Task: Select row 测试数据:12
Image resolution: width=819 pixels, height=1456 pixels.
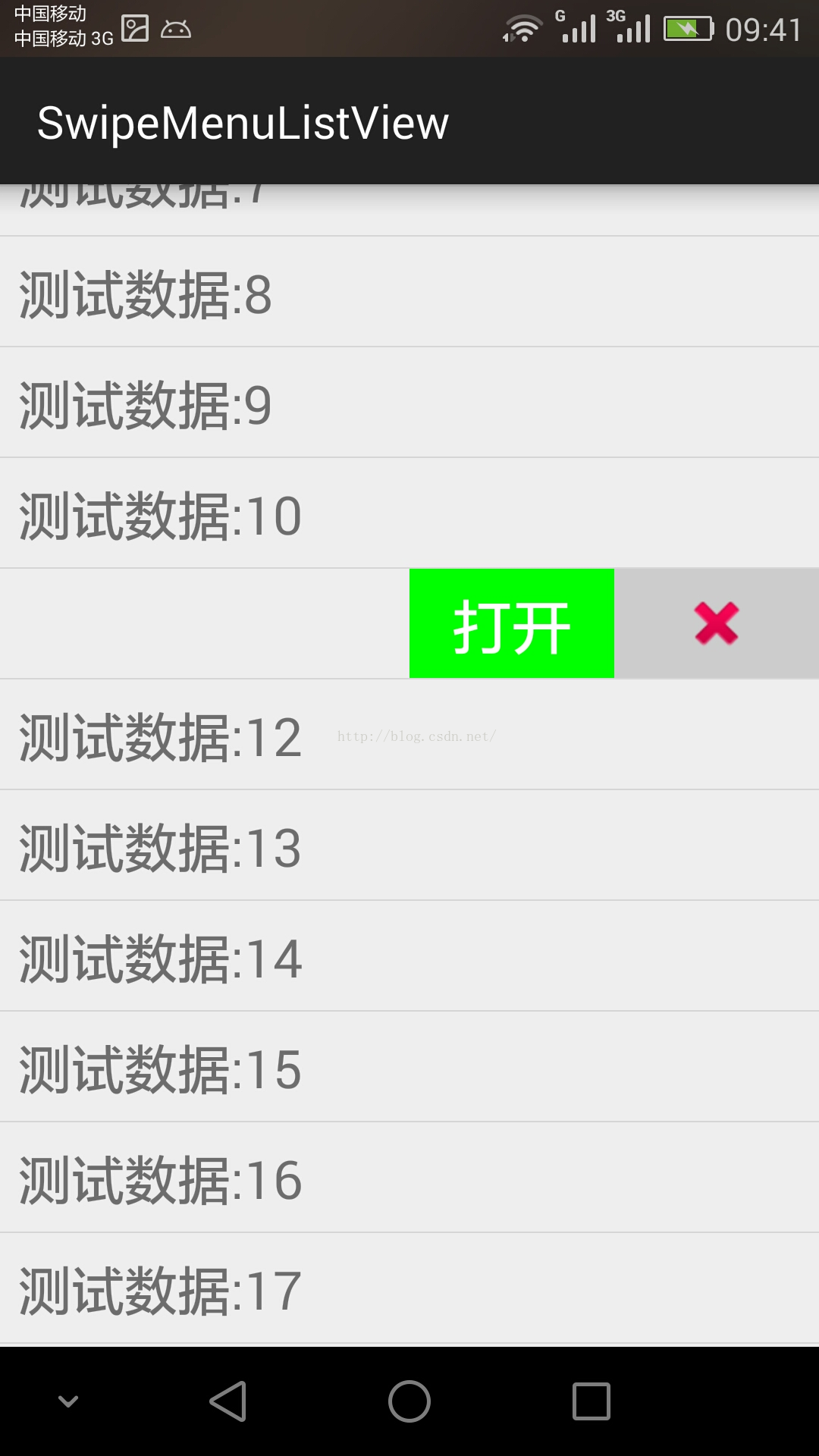Action: 409,735
